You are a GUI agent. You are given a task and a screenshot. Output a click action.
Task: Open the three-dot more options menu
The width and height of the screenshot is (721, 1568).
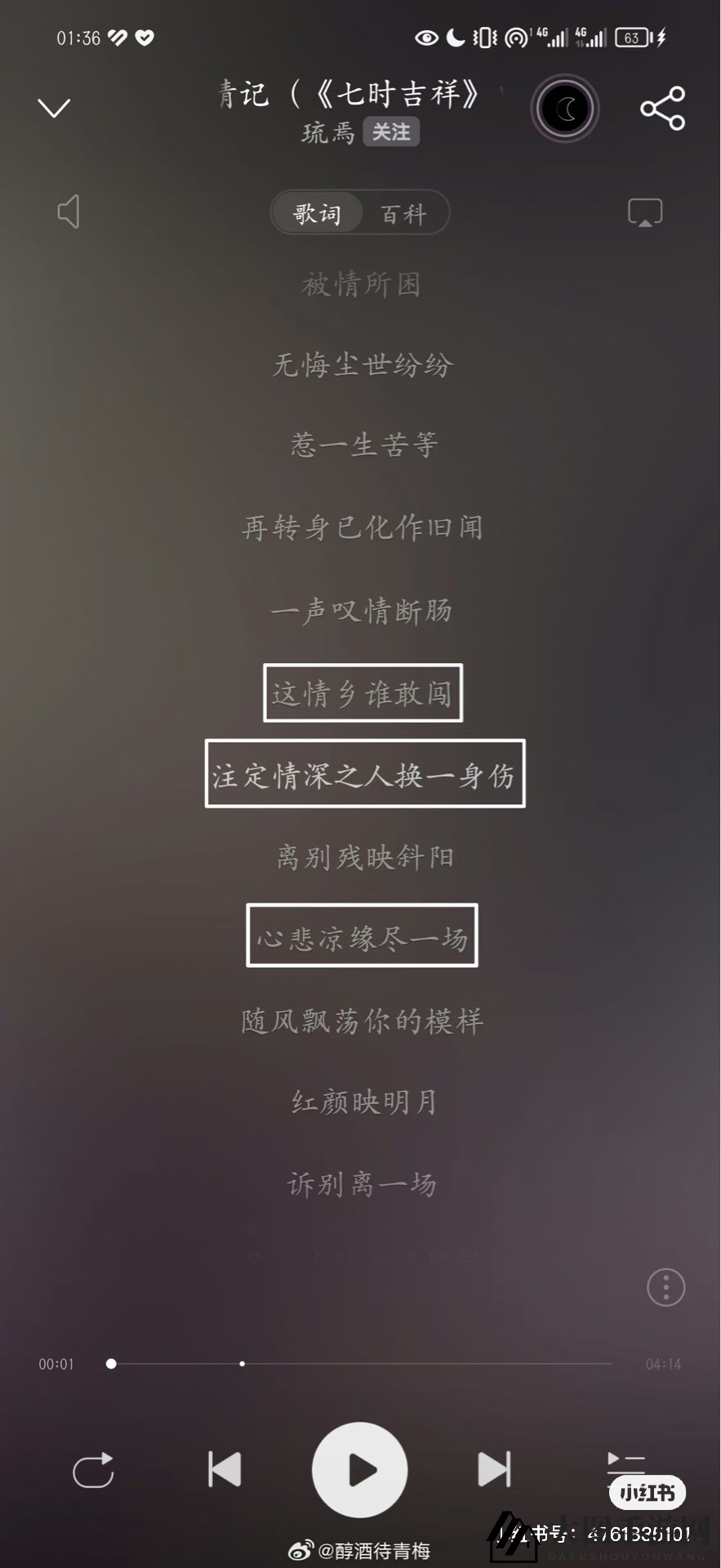pos(665,1288)
